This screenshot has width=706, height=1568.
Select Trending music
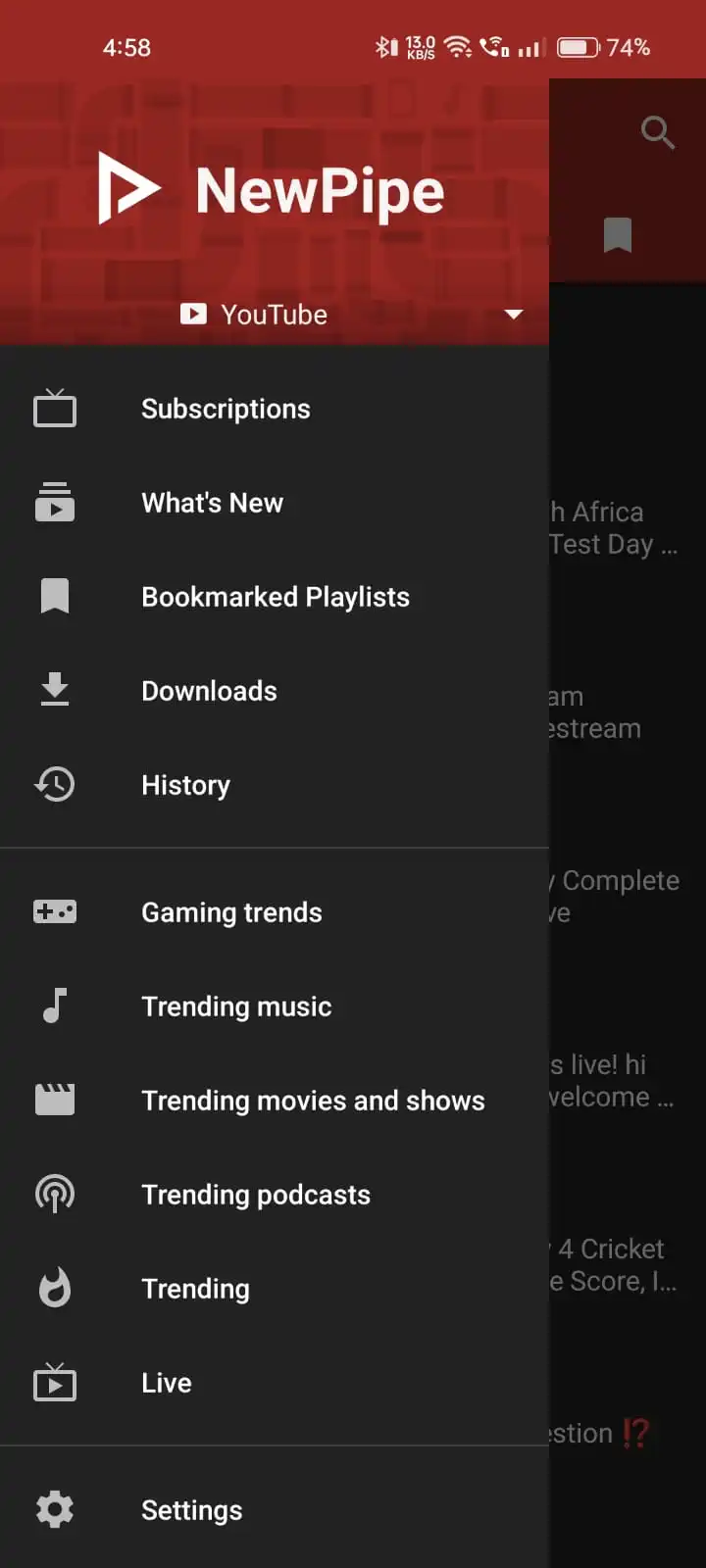pos(236,1006)
